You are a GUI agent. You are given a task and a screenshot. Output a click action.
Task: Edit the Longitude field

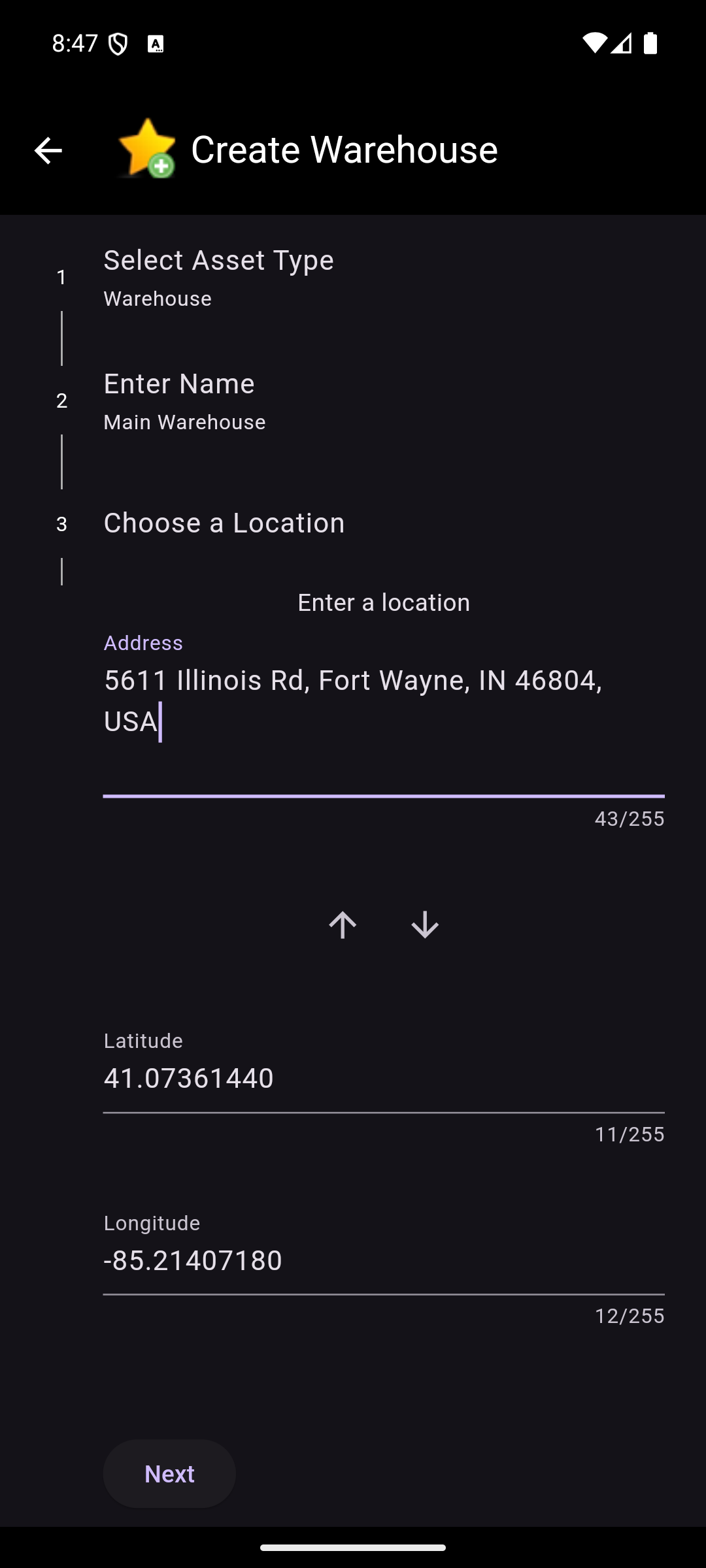coord(383,1260)
